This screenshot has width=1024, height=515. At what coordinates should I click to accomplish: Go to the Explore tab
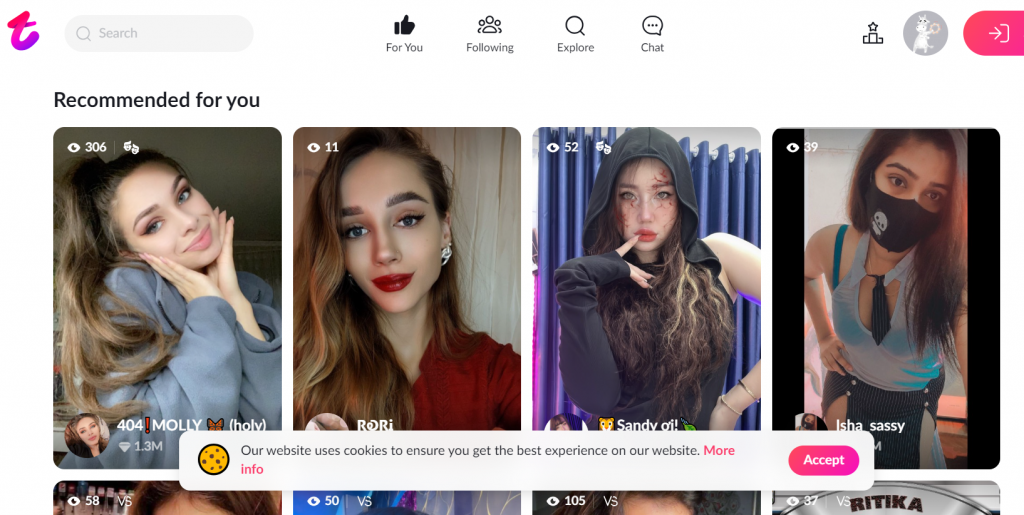click(x=575, y=34)
